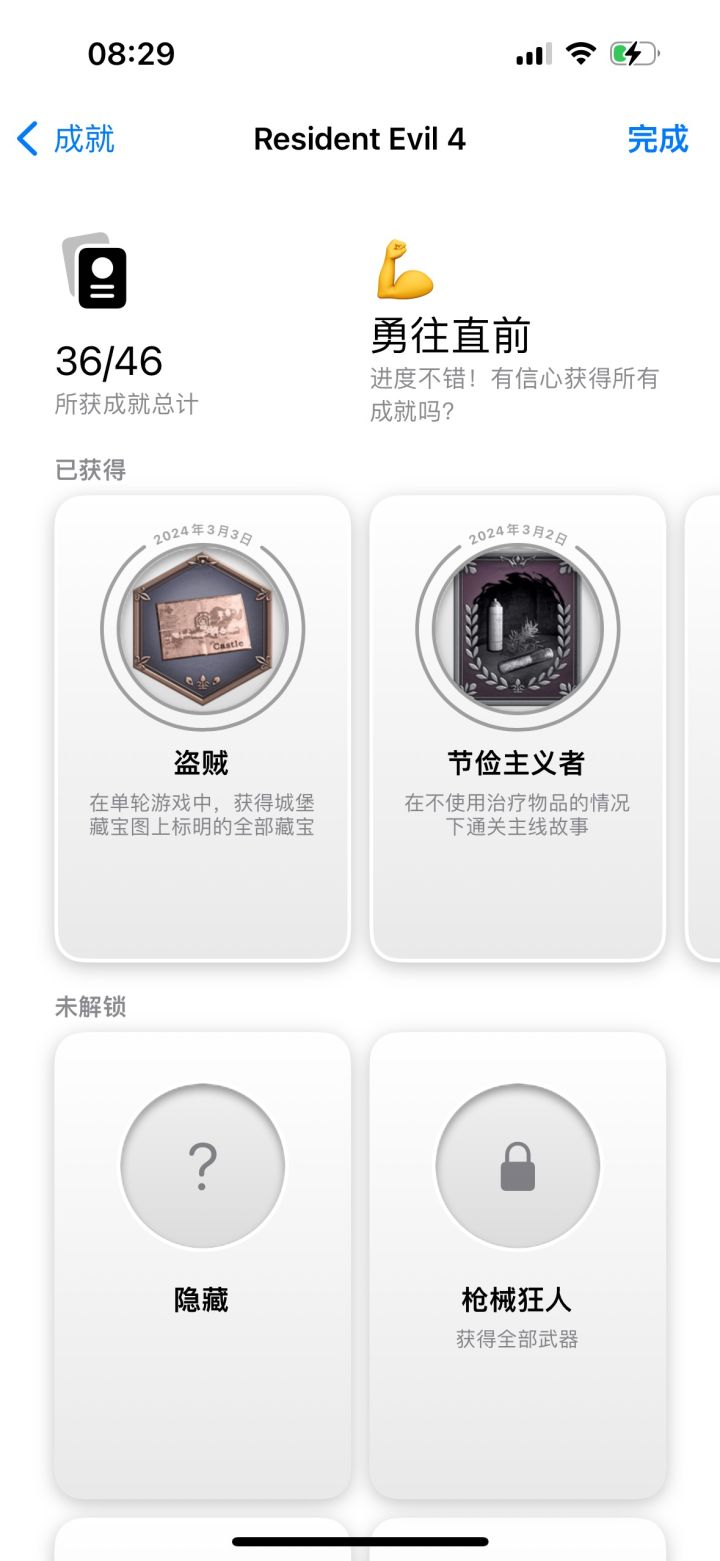This screenshot has width=720, height=1561.
Task: Go back to 成就 list
Action: click(x=66, y=139)
